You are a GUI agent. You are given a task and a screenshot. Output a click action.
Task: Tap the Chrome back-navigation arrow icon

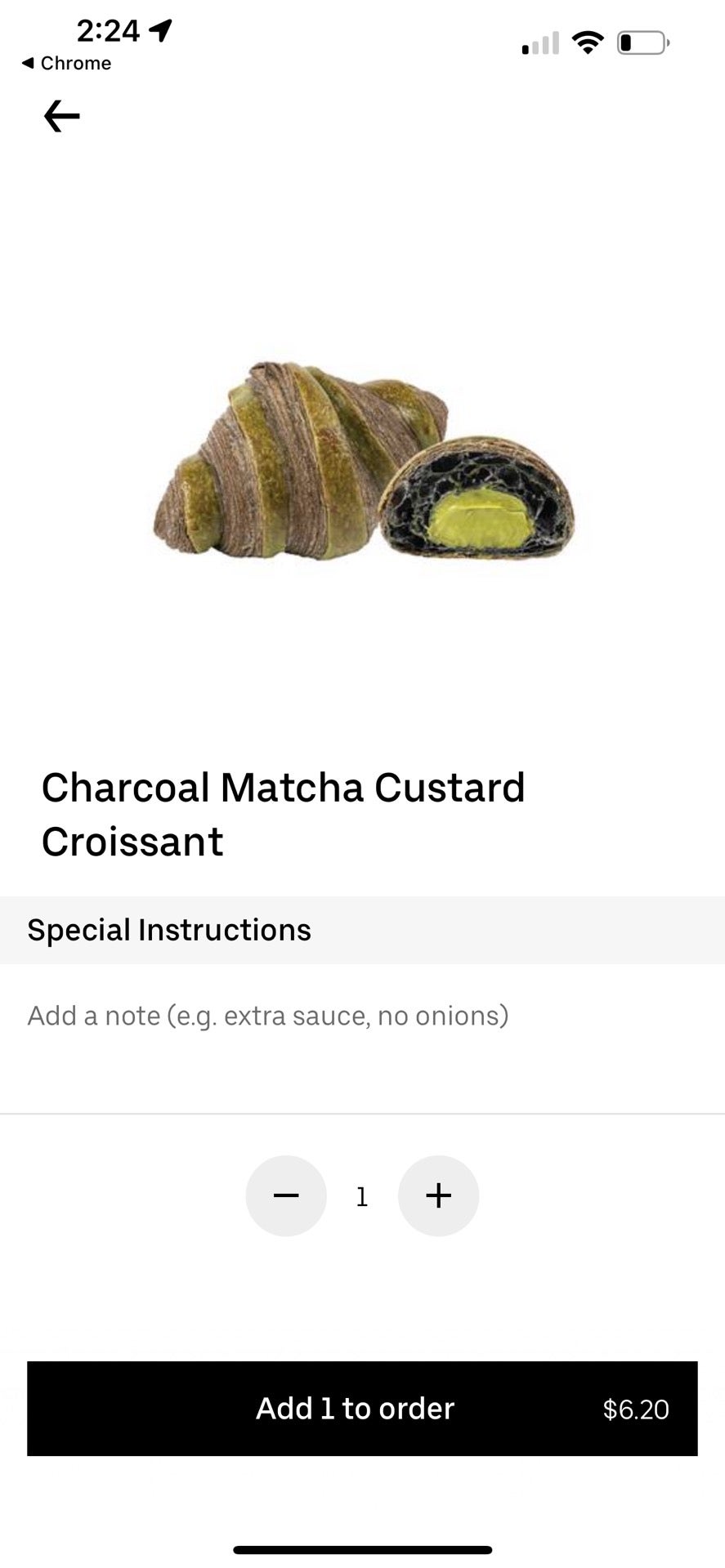click(x=27, y=63)
